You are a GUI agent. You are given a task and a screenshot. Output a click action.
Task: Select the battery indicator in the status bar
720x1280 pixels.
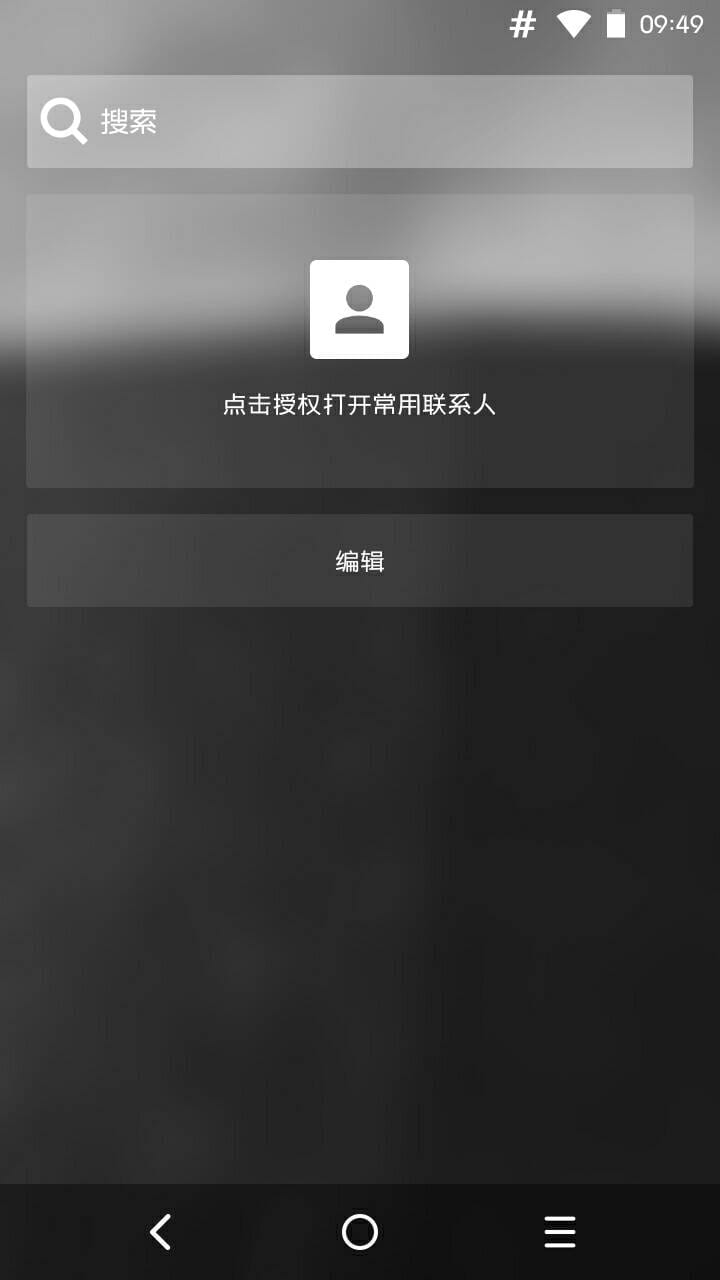pyautogui.click(x=617, y=22)
